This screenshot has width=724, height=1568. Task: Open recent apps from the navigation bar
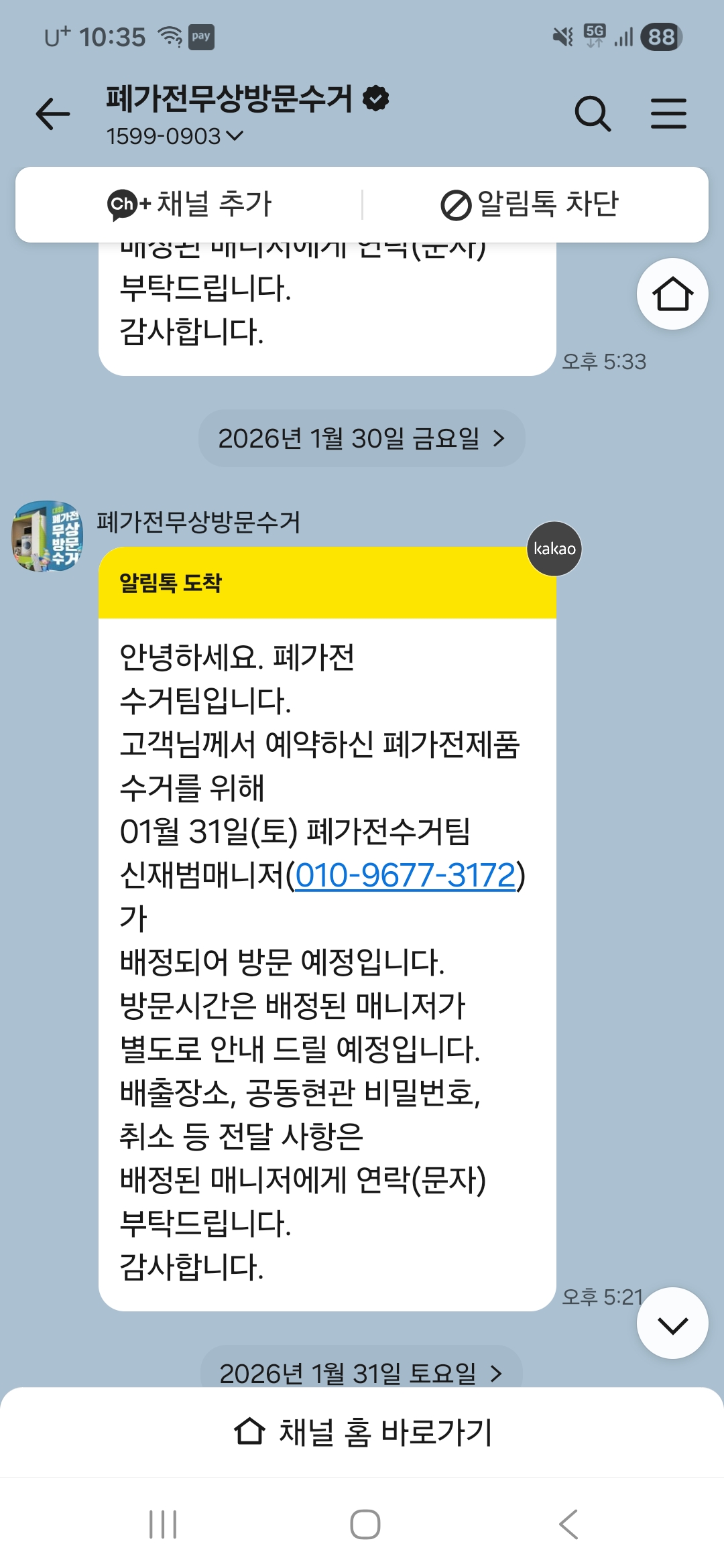(x=163, y=1524)
